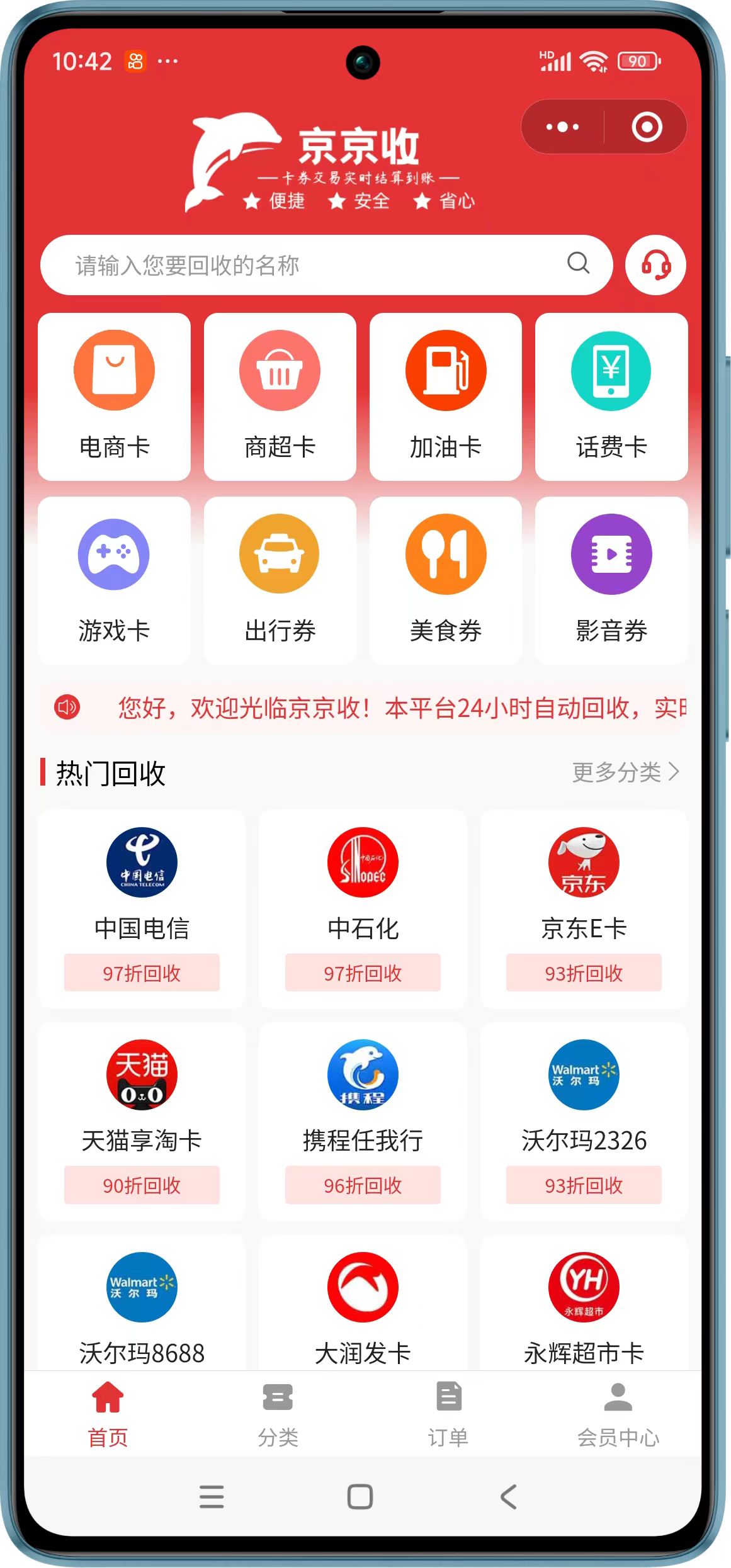Tap the search box for recycling names

pos(326,265)
